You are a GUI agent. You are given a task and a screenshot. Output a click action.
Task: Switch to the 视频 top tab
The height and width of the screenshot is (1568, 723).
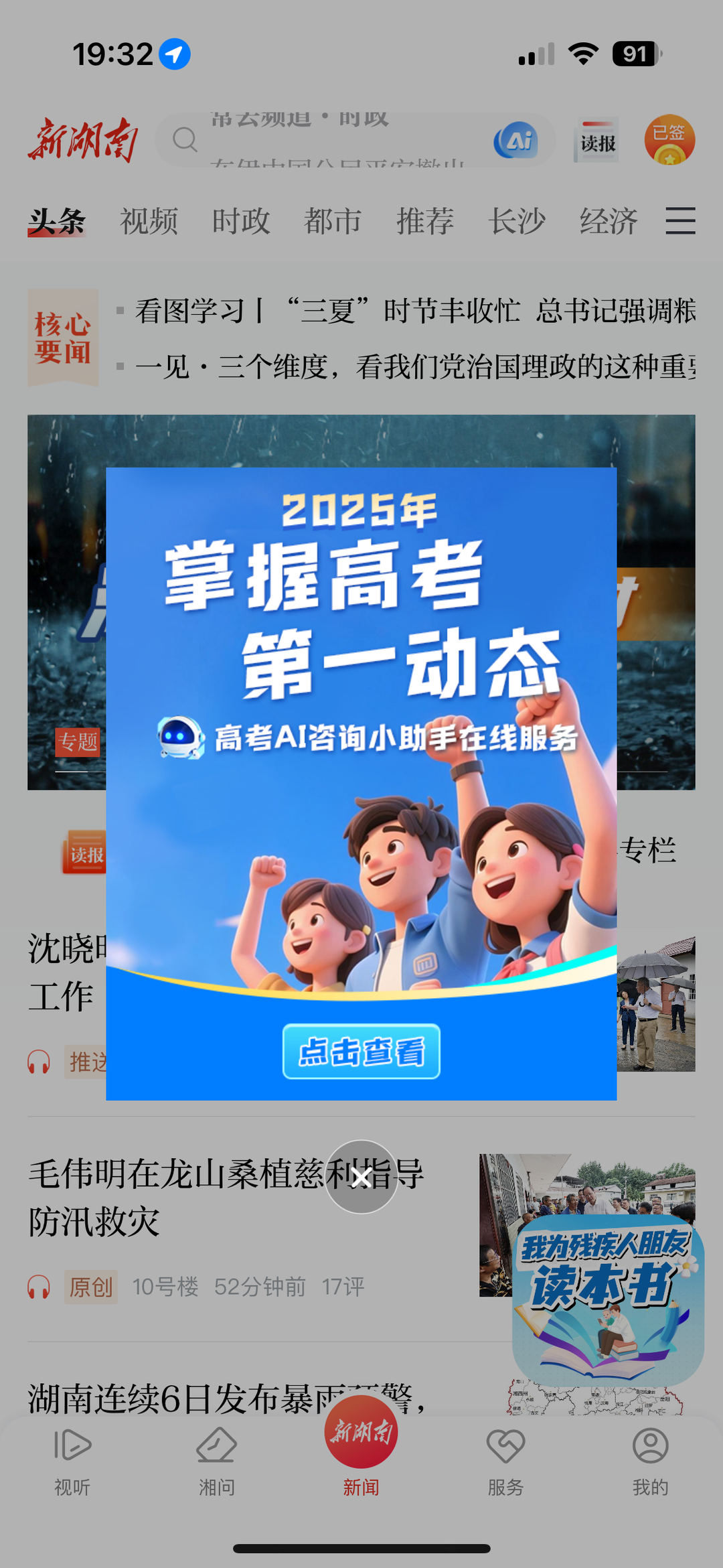click(149, 221)
